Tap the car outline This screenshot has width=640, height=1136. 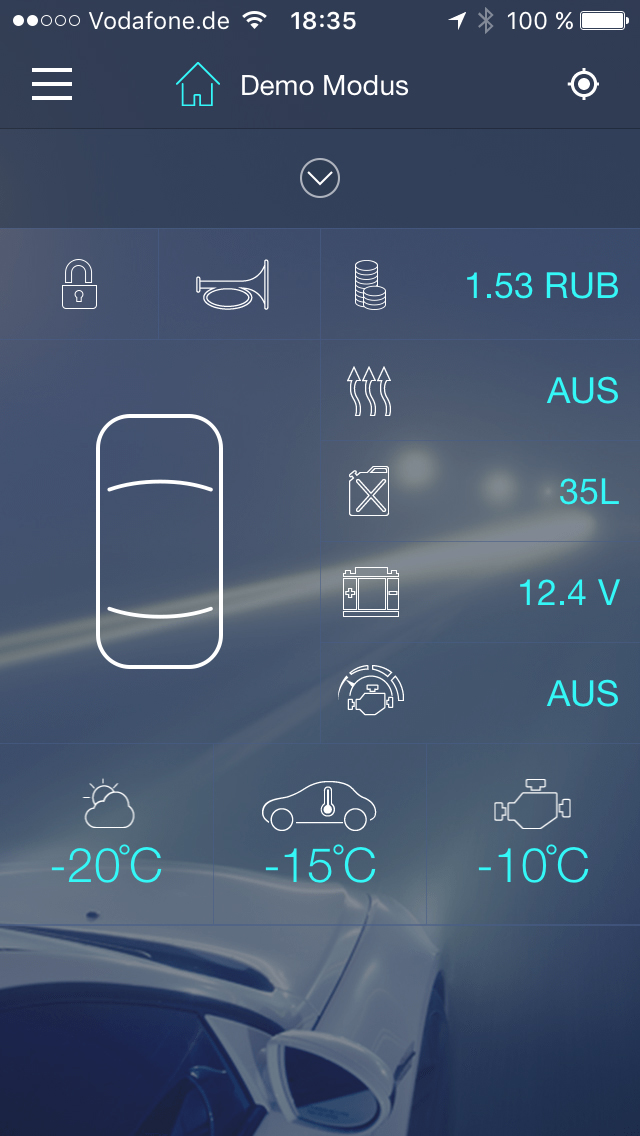tap(159, 541)
